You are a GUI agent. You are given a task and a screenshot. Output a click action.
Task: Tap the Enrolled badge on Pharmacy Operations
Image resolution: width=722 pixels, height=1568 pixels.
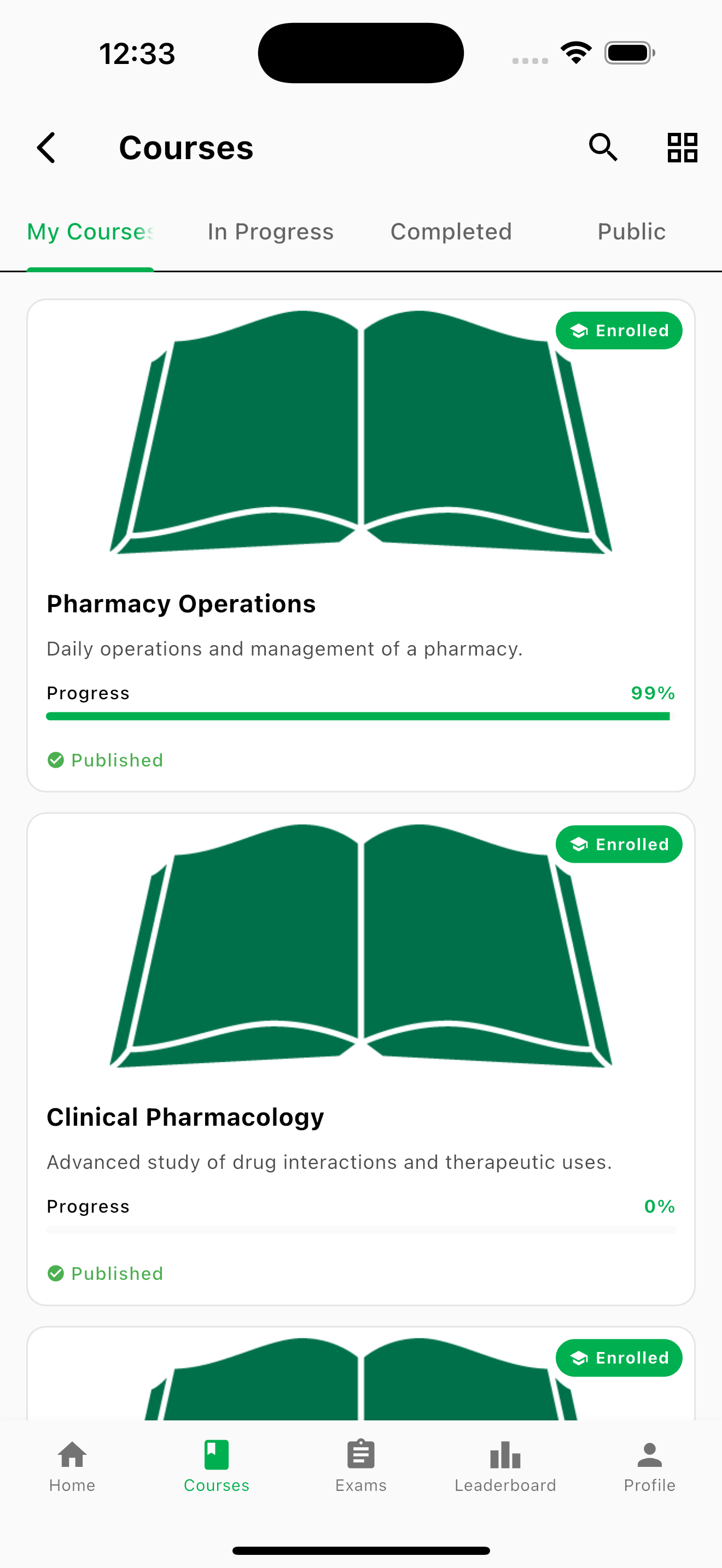[619, 331]
